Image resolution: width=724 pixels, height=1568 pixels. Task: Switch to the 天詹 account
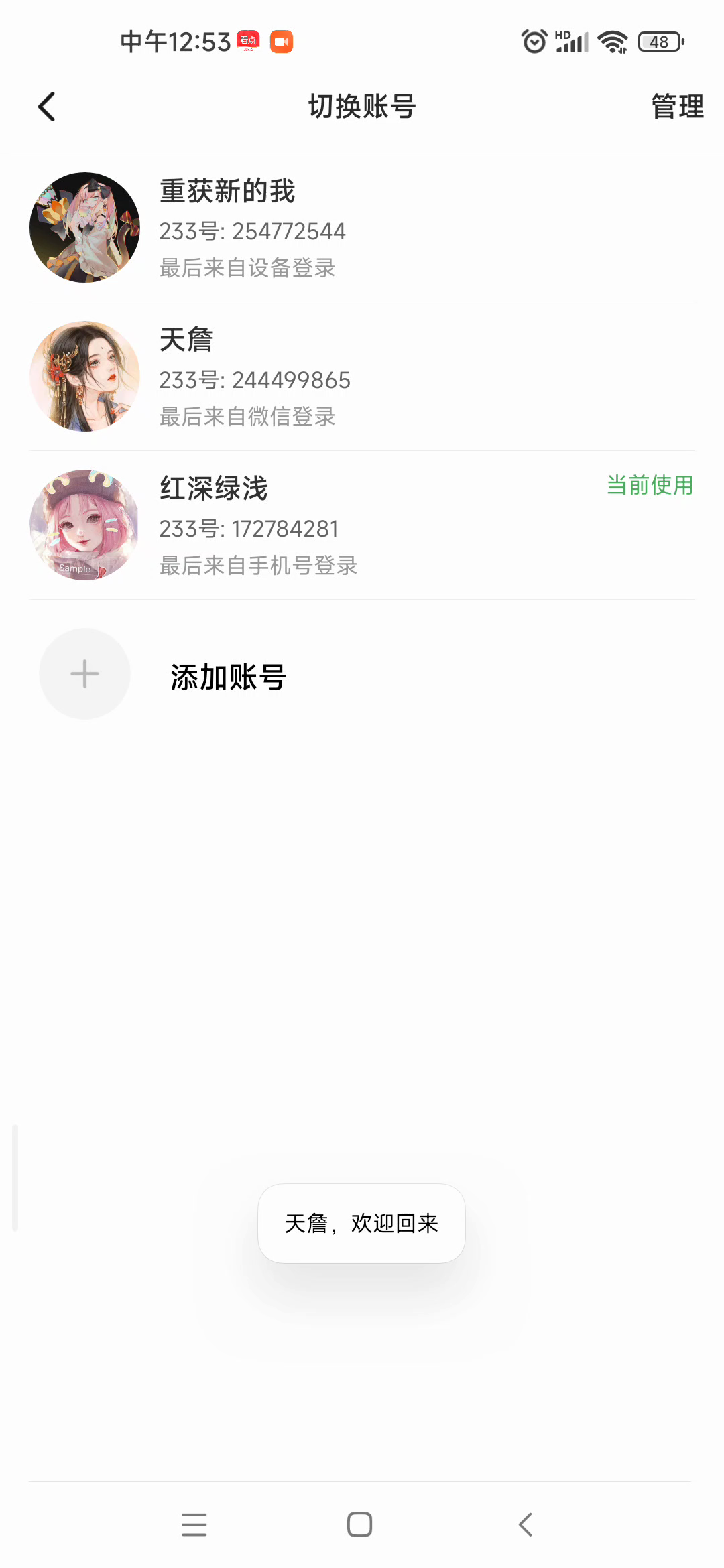362,377
